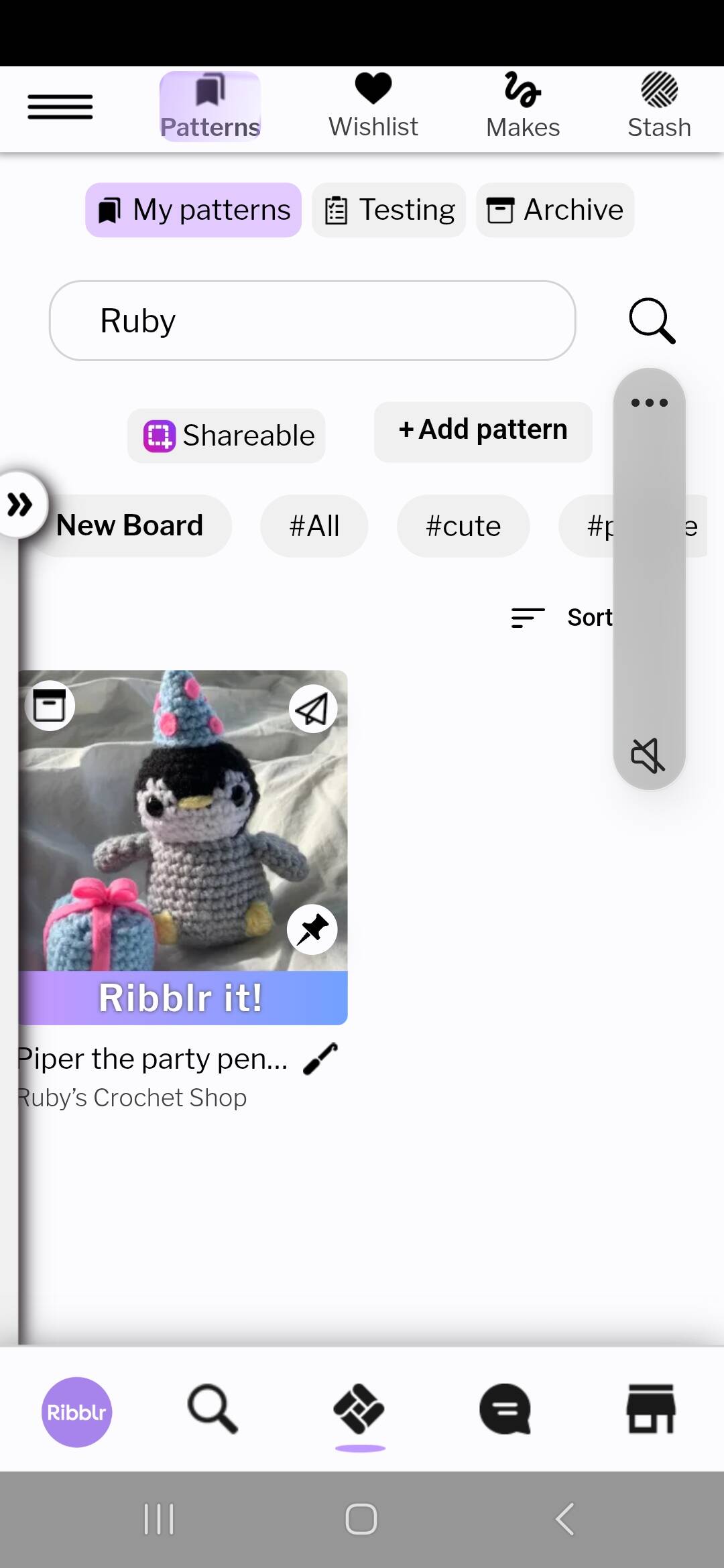Edit the Piper pattern name with pencil icon
The height and width of the screenshot is (1568, 724).
[320, 1059]
